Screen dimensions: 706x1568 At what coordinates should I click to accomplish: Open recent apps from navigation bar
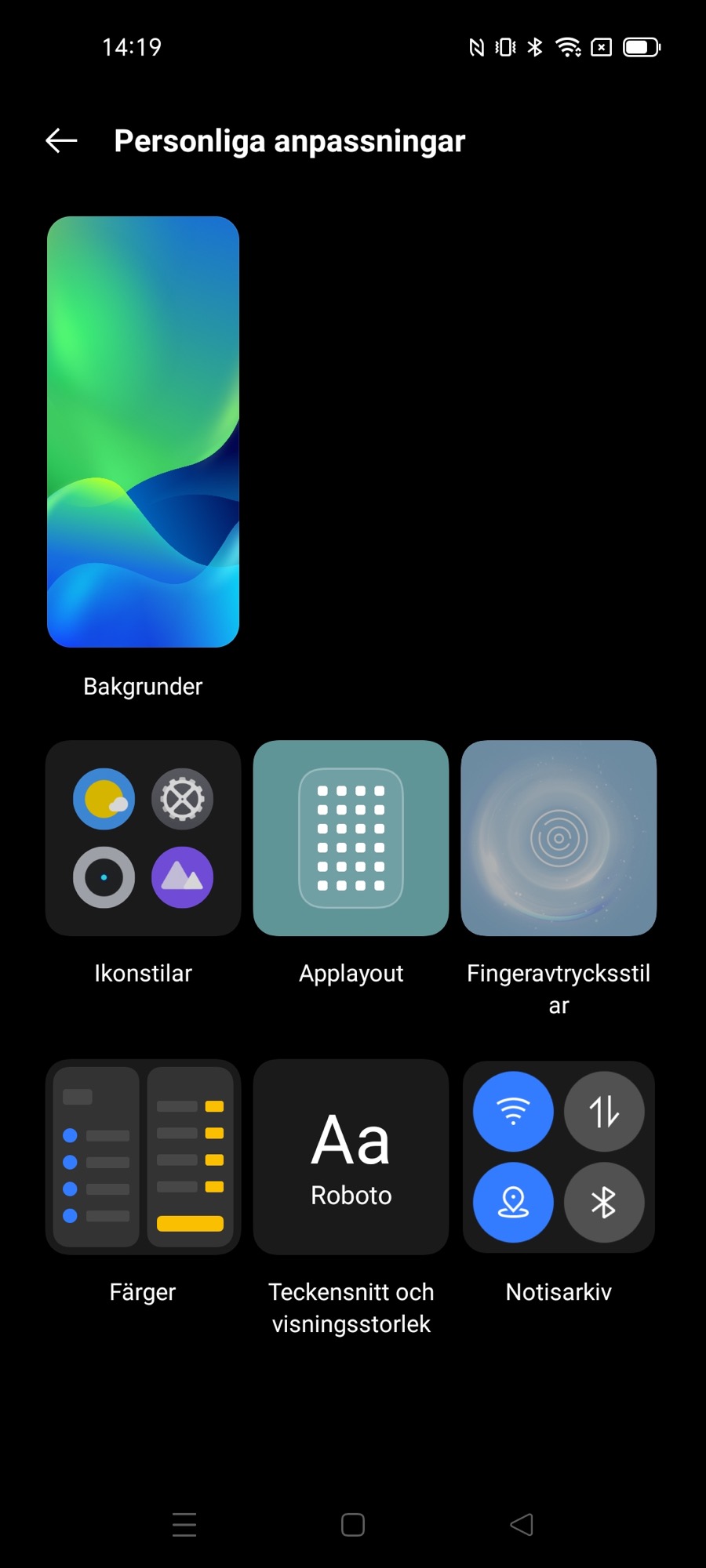pos(184,1525)
